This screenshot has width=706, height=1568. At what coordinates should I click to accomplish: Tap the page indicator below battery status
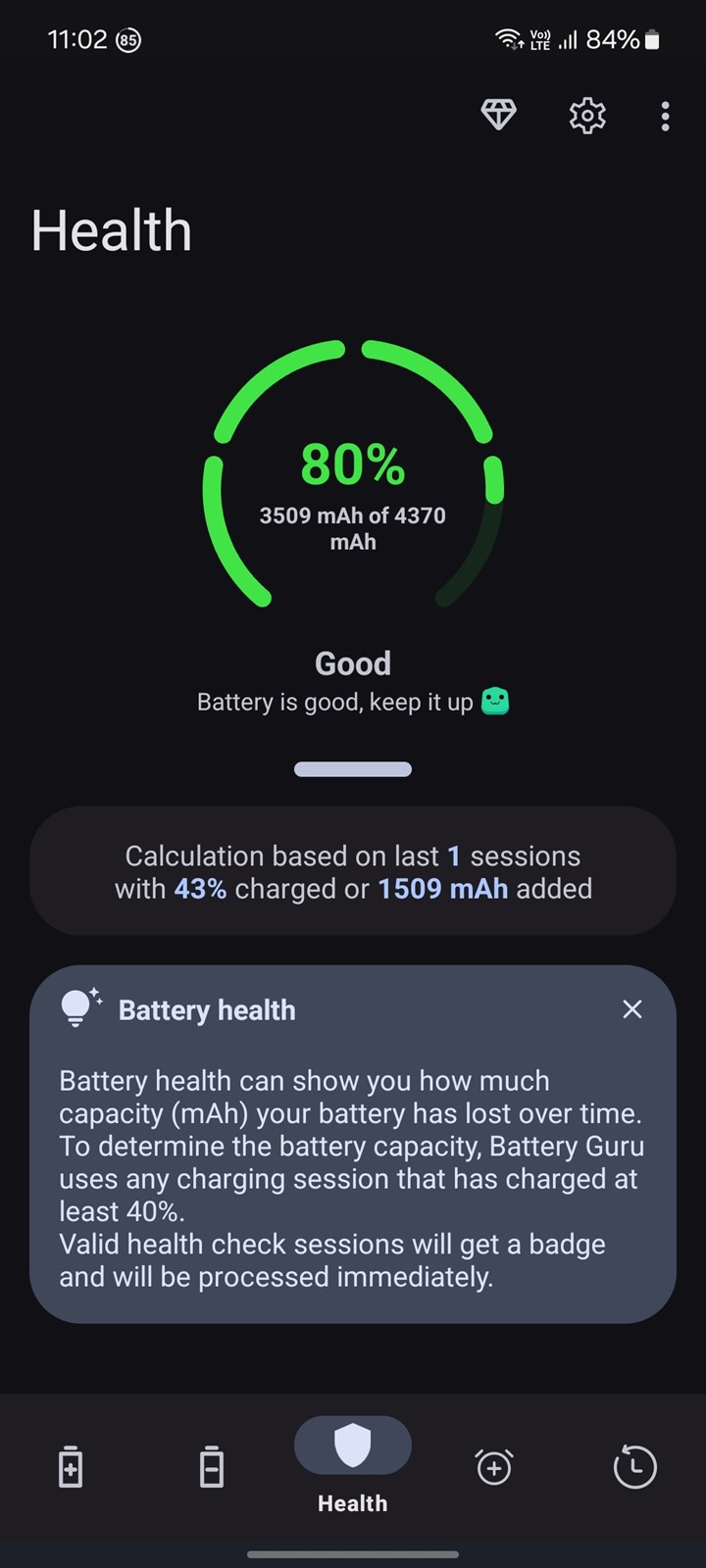[353, 769]
